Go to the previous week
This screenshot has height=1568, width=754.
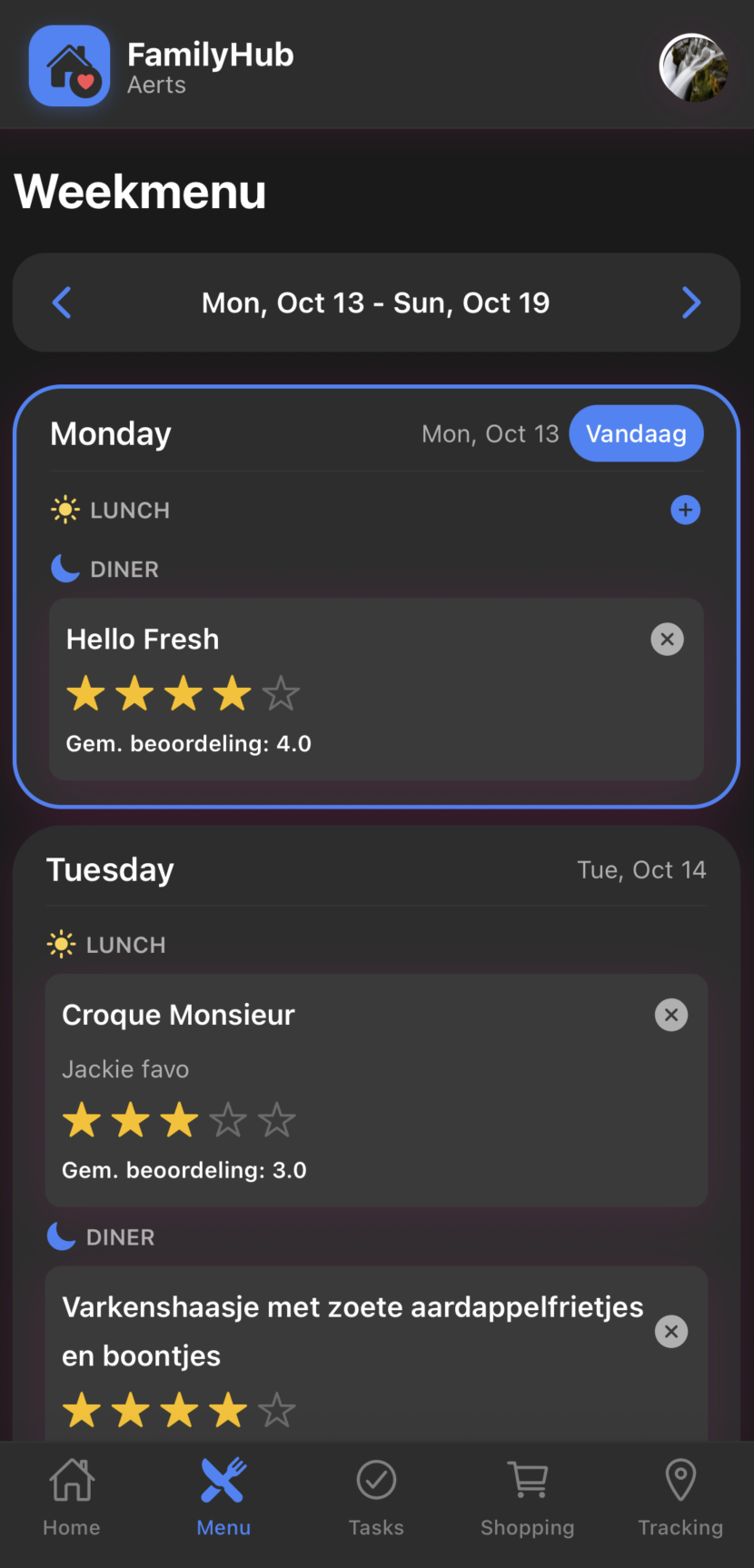(x=62, y=303)
